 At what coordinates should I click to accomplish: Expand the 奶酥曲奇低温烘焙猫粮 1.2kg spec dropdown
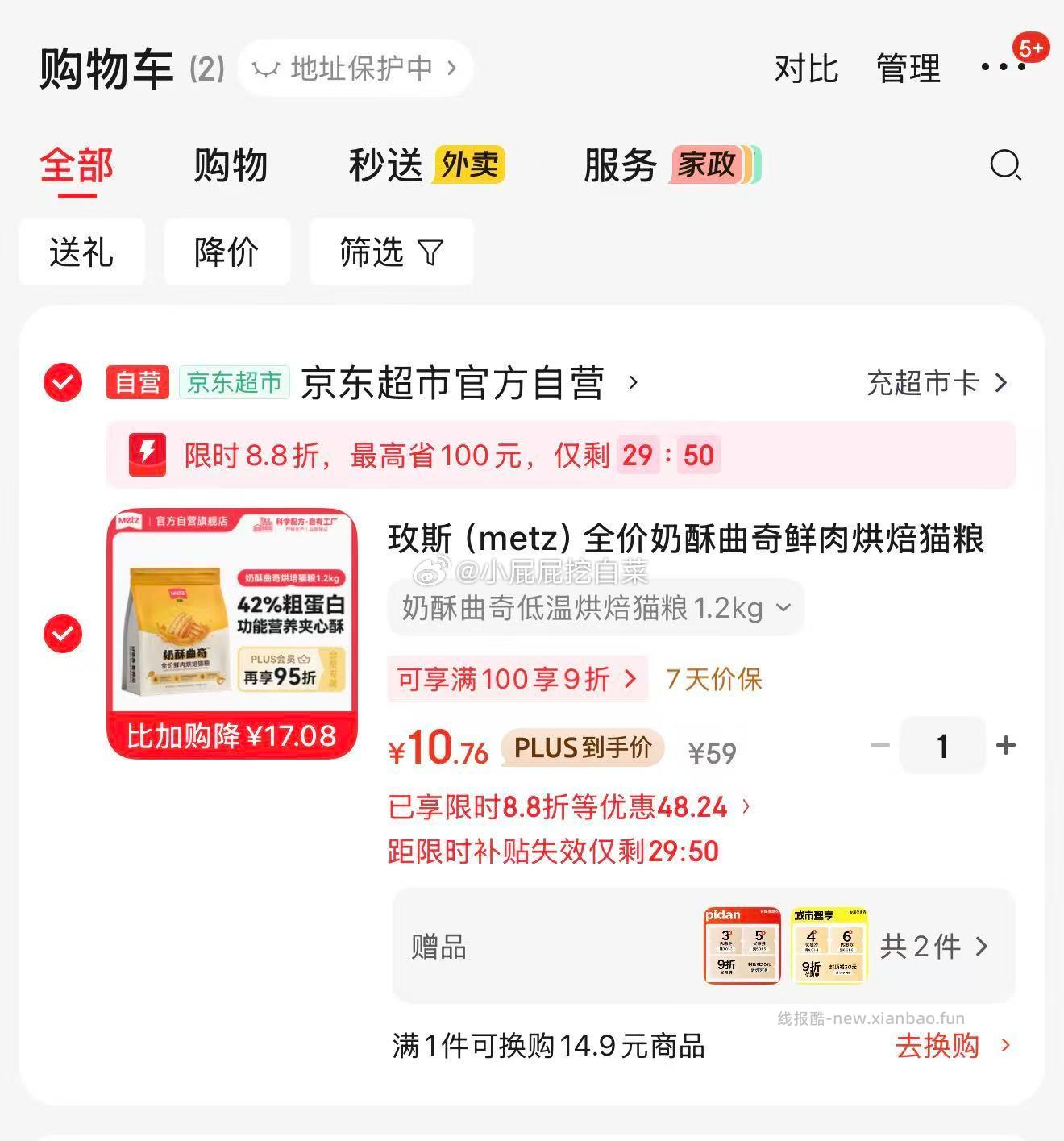pos(595,609)
